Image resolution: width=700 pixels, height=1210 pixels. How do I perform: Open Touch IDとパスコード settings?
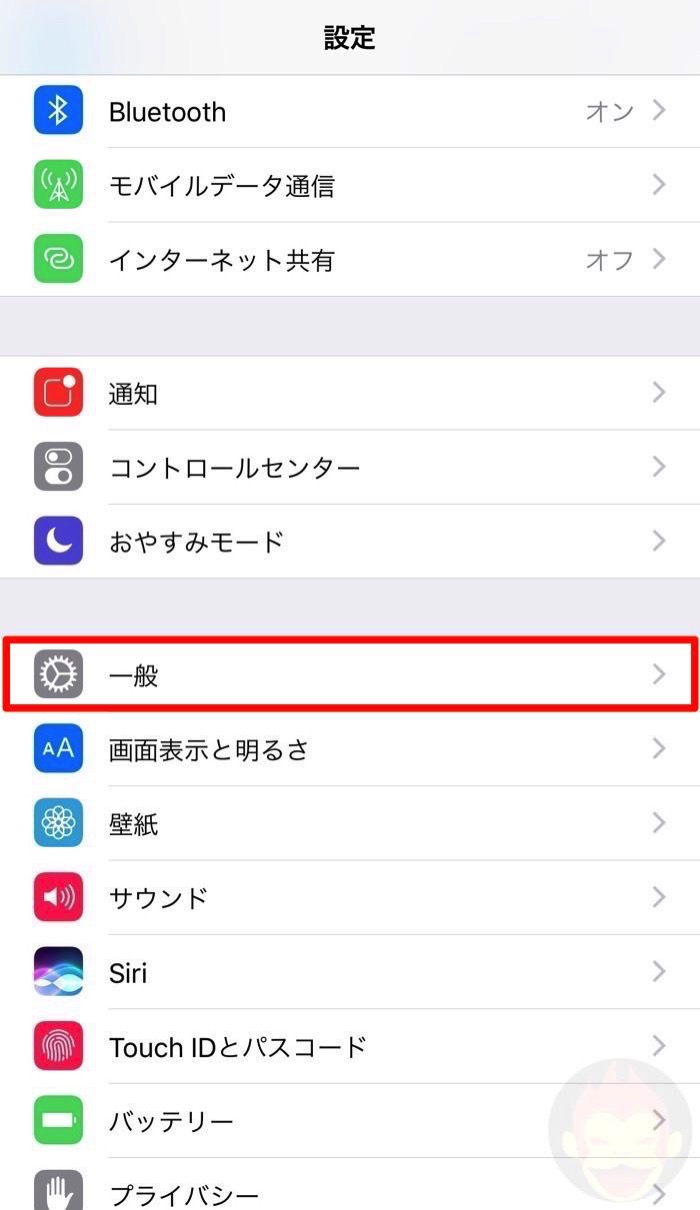tap(350, 1046)
